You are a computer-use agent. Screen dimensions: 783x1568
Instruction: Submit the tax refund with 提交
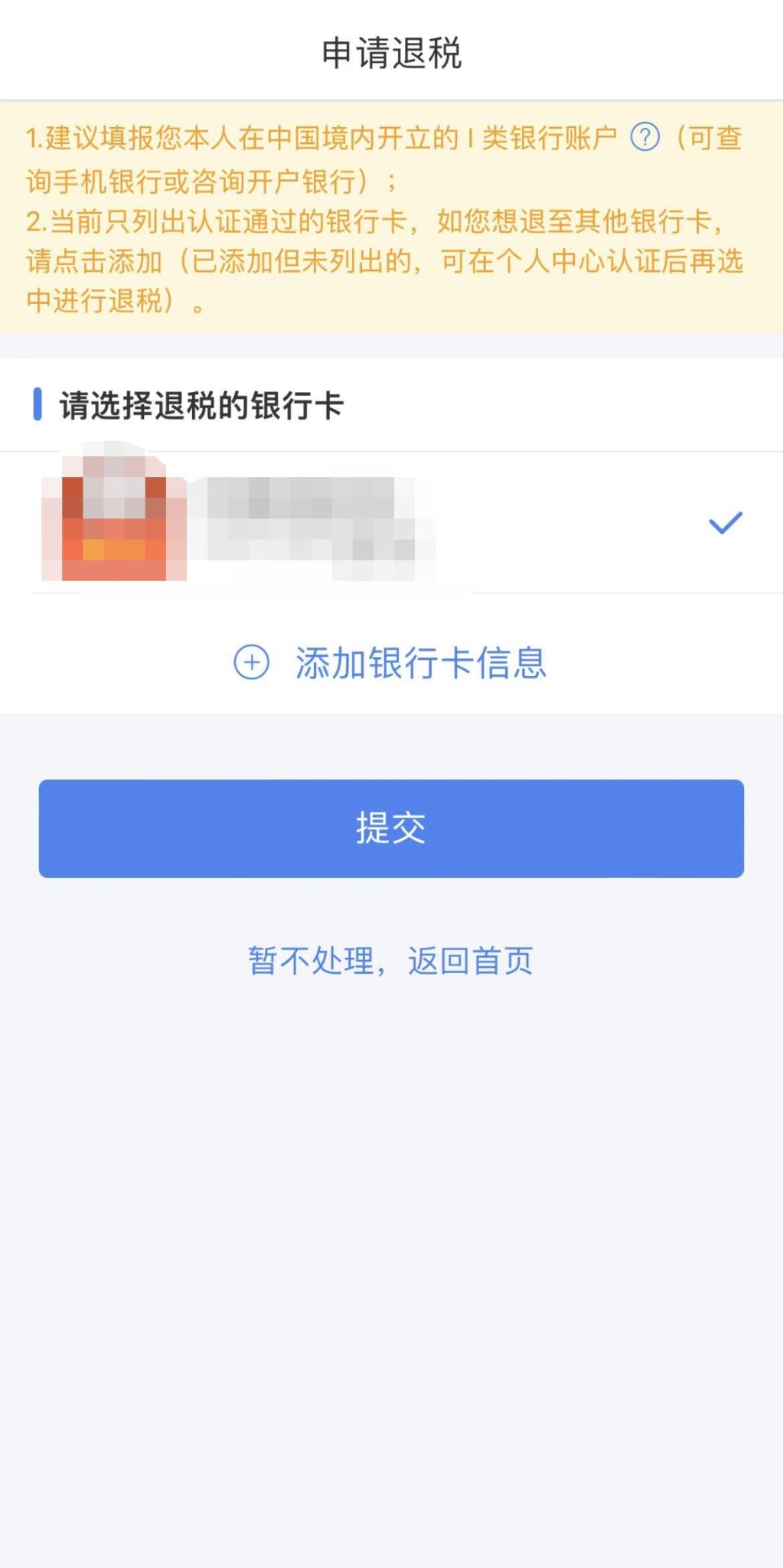(391, 828)
